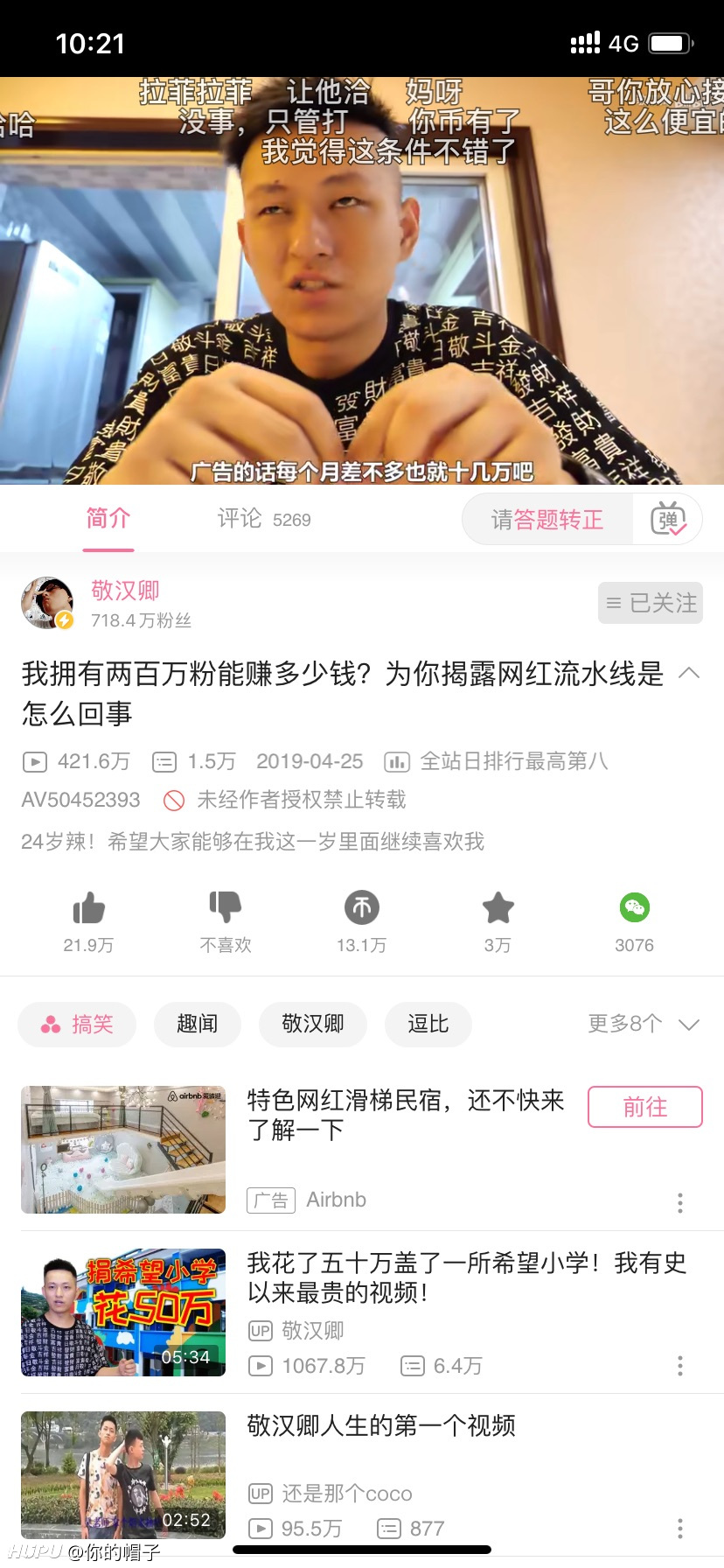Collapse the video title description chevron

coord(689,673)
